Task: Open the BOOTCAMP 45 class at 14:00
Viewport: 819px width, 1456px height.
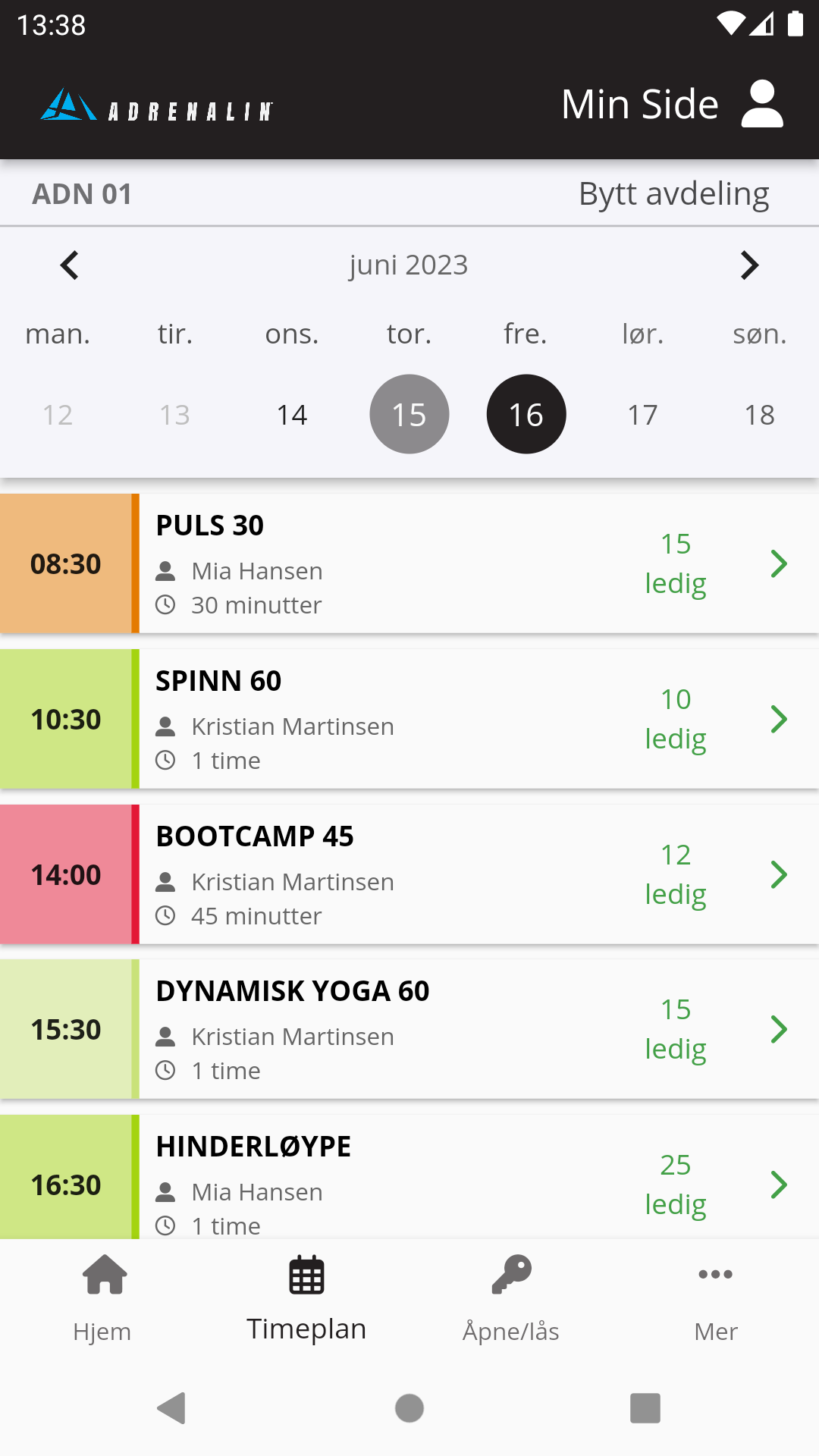Action: coord(409,874)
